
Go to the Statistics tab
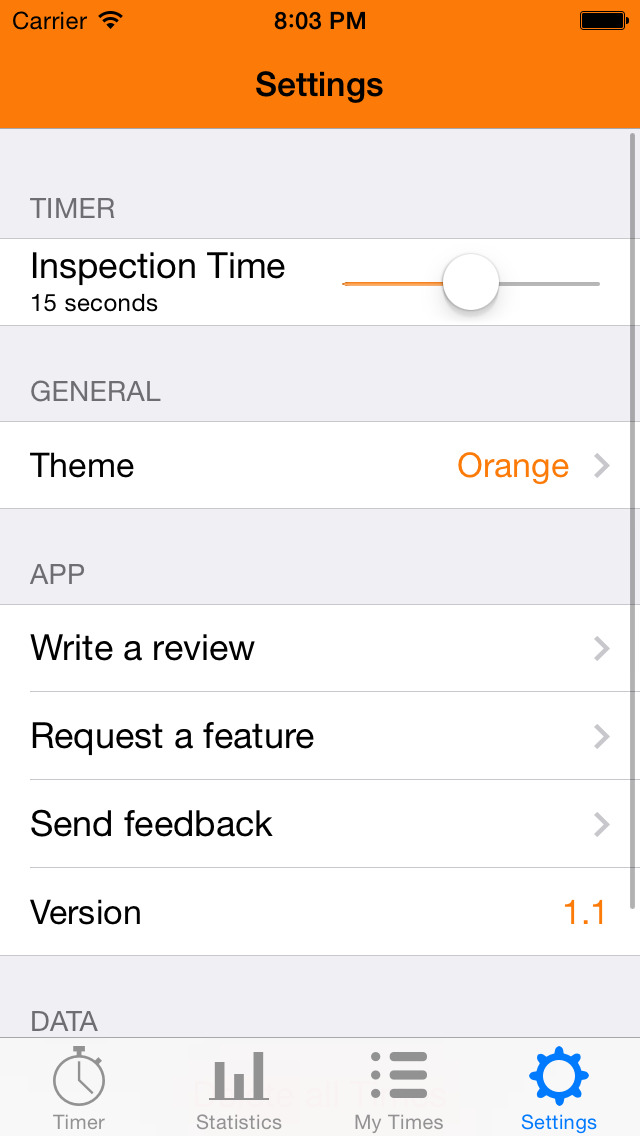[x=238, y=1088]
